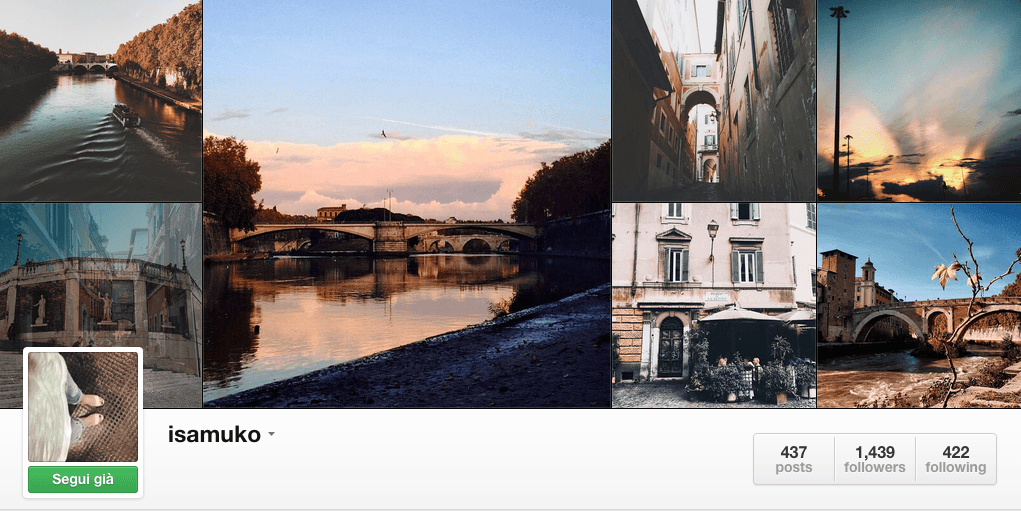Image resolution: width=1021 pixels, height=511 pixels.
Task: Tap the green Segui già button
Action: (x=83, y=480)
